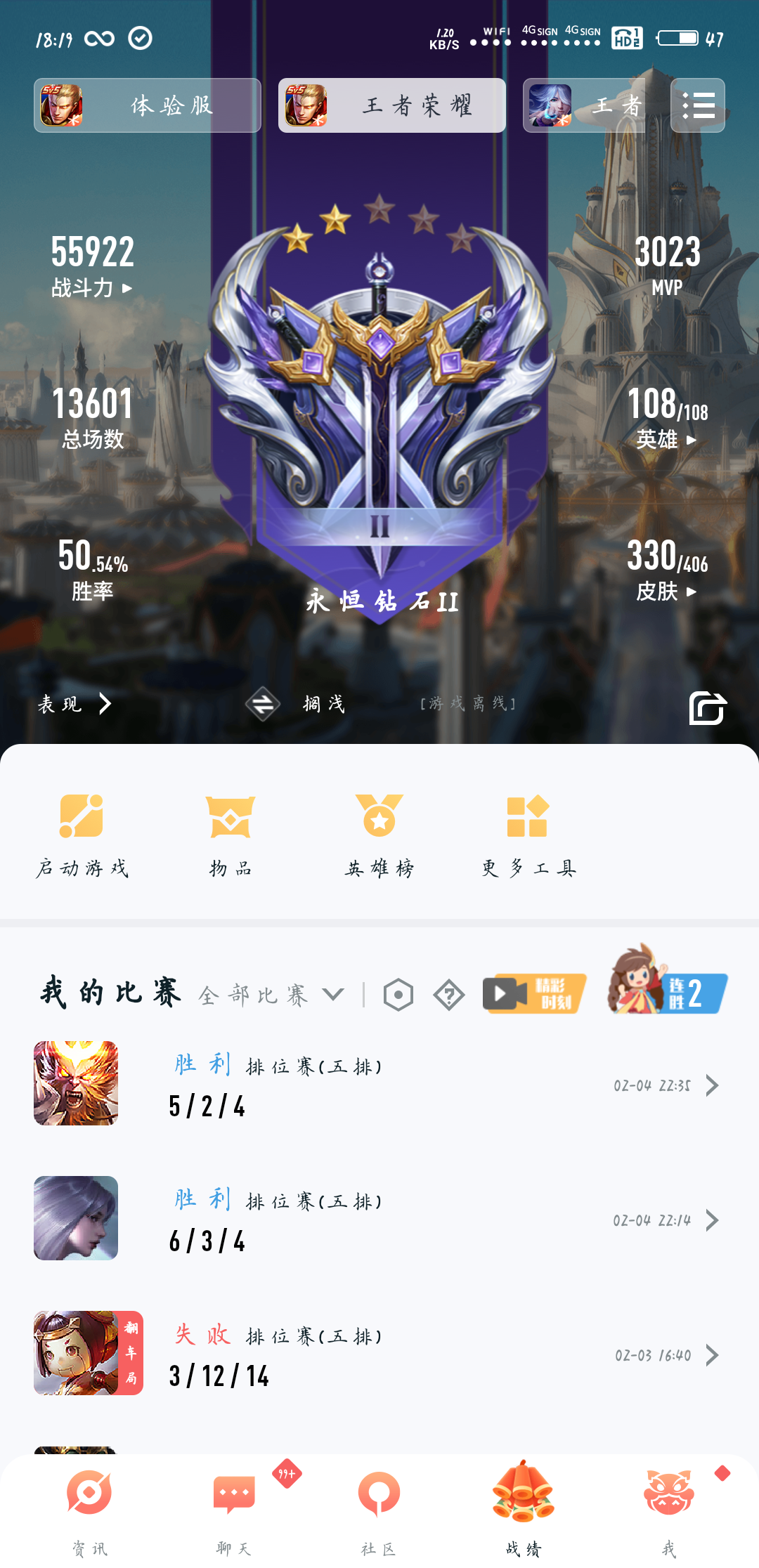Open the 英雄 heroes collection

[666, 440]
